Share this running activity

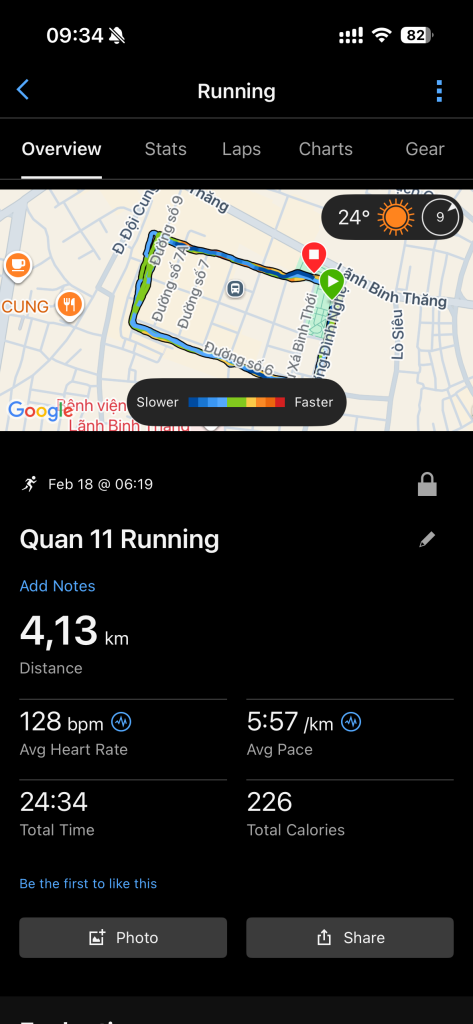pos(350,938)
